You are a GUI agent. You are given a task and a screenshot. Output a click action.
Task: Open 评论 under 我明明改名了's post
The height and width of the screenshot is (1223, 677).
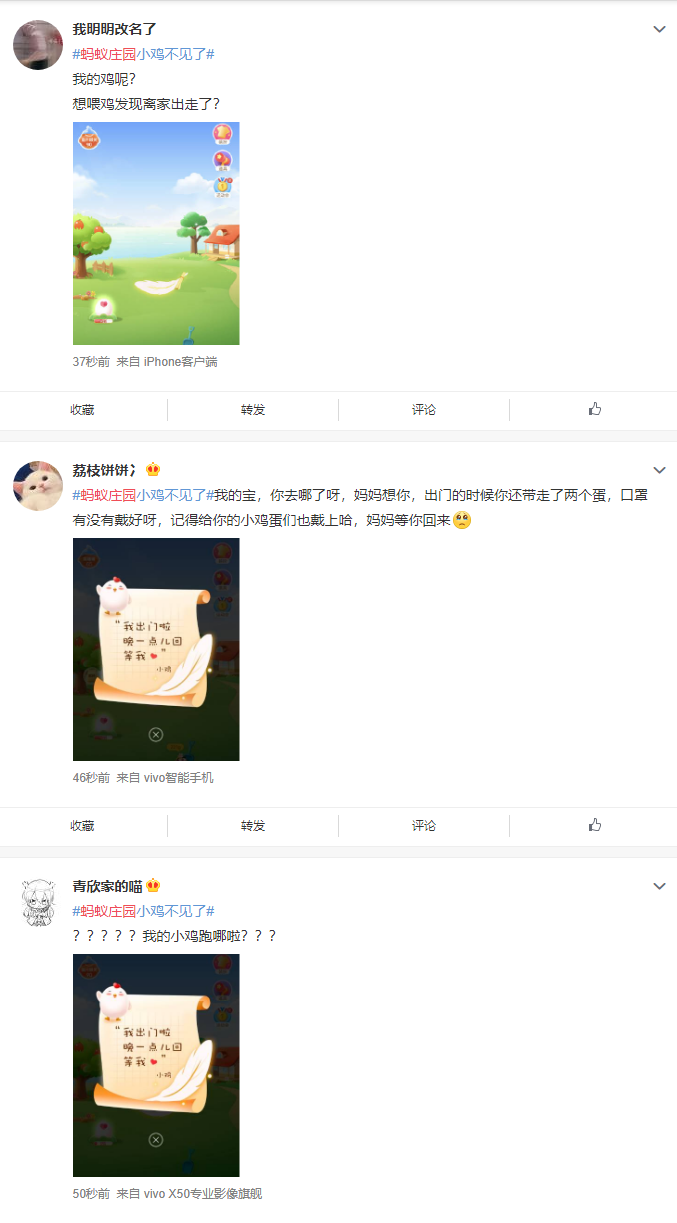(x=424, y=410)
